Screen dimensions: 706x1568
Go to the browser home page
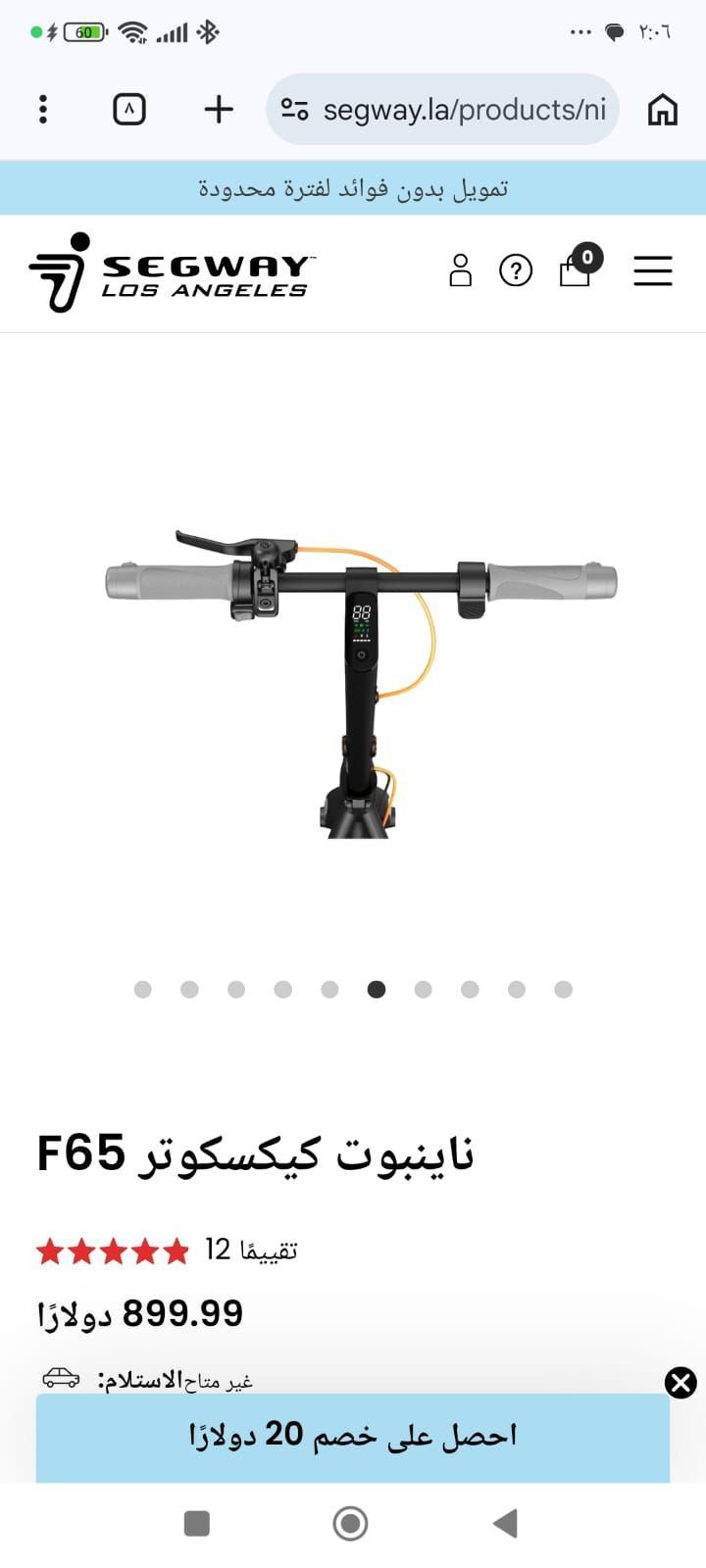click(x=663, y=109)
